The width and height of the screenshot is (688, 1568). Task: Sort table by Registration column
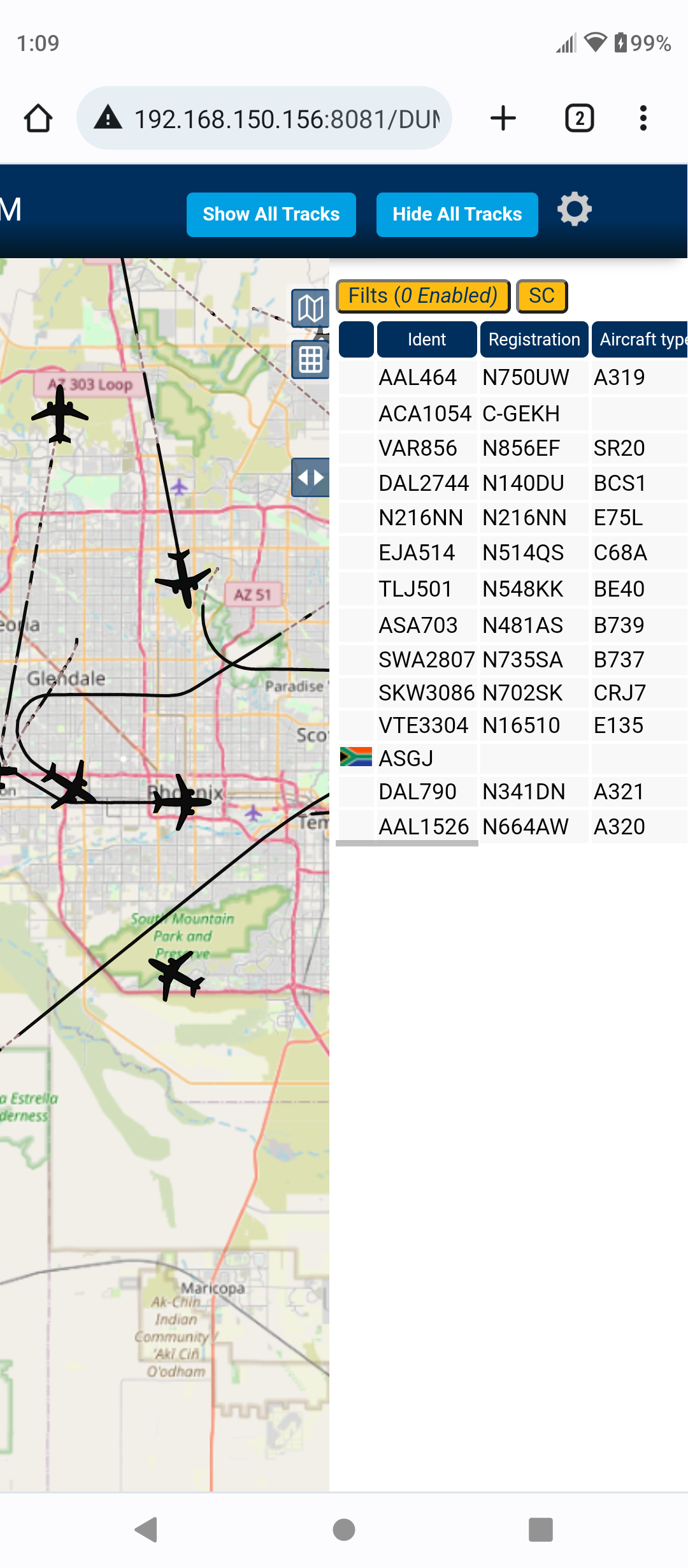tap(534, 340)
